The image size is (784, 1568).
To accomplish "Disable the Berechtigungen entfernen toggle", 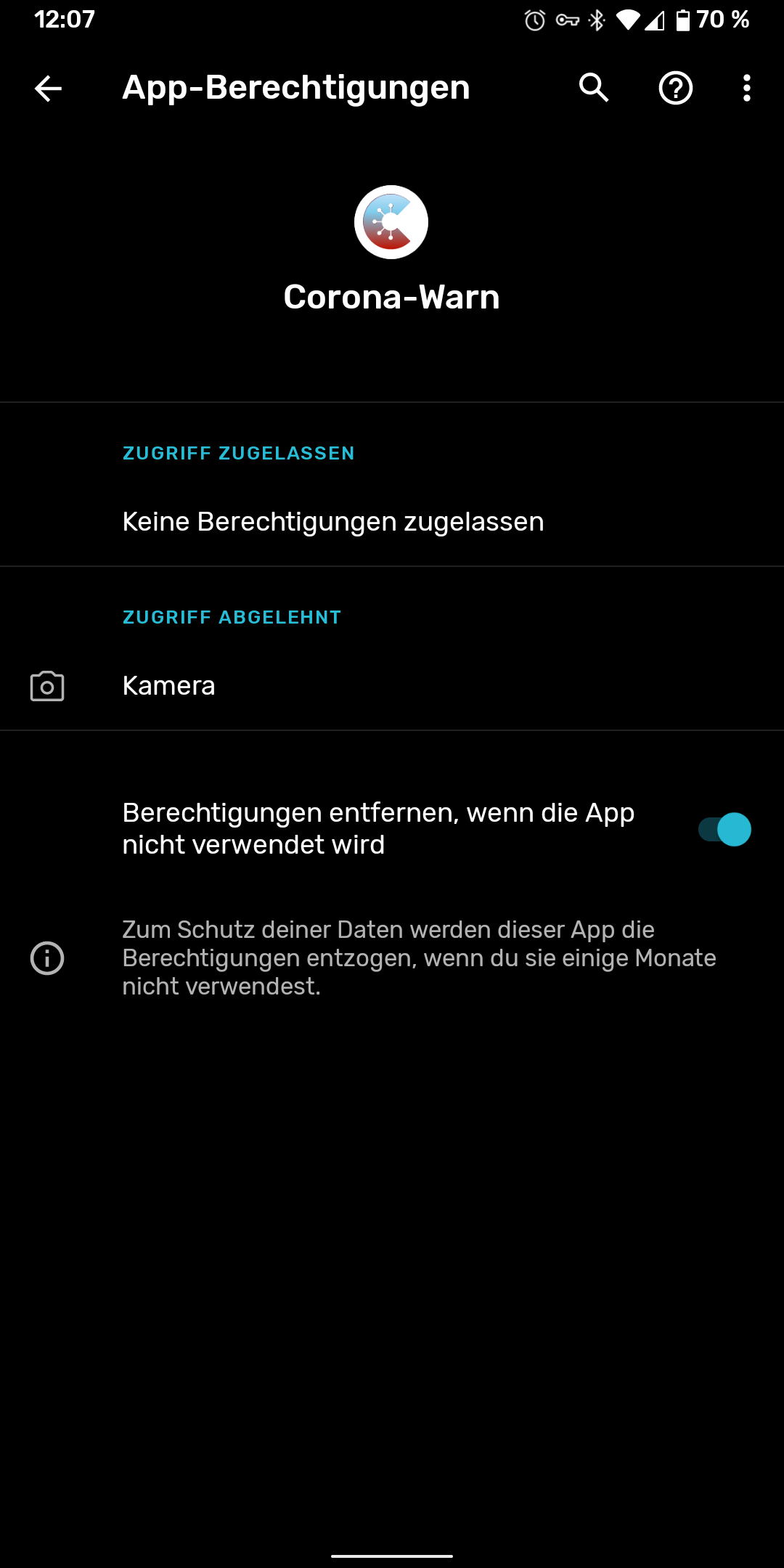I will [724, 828].
